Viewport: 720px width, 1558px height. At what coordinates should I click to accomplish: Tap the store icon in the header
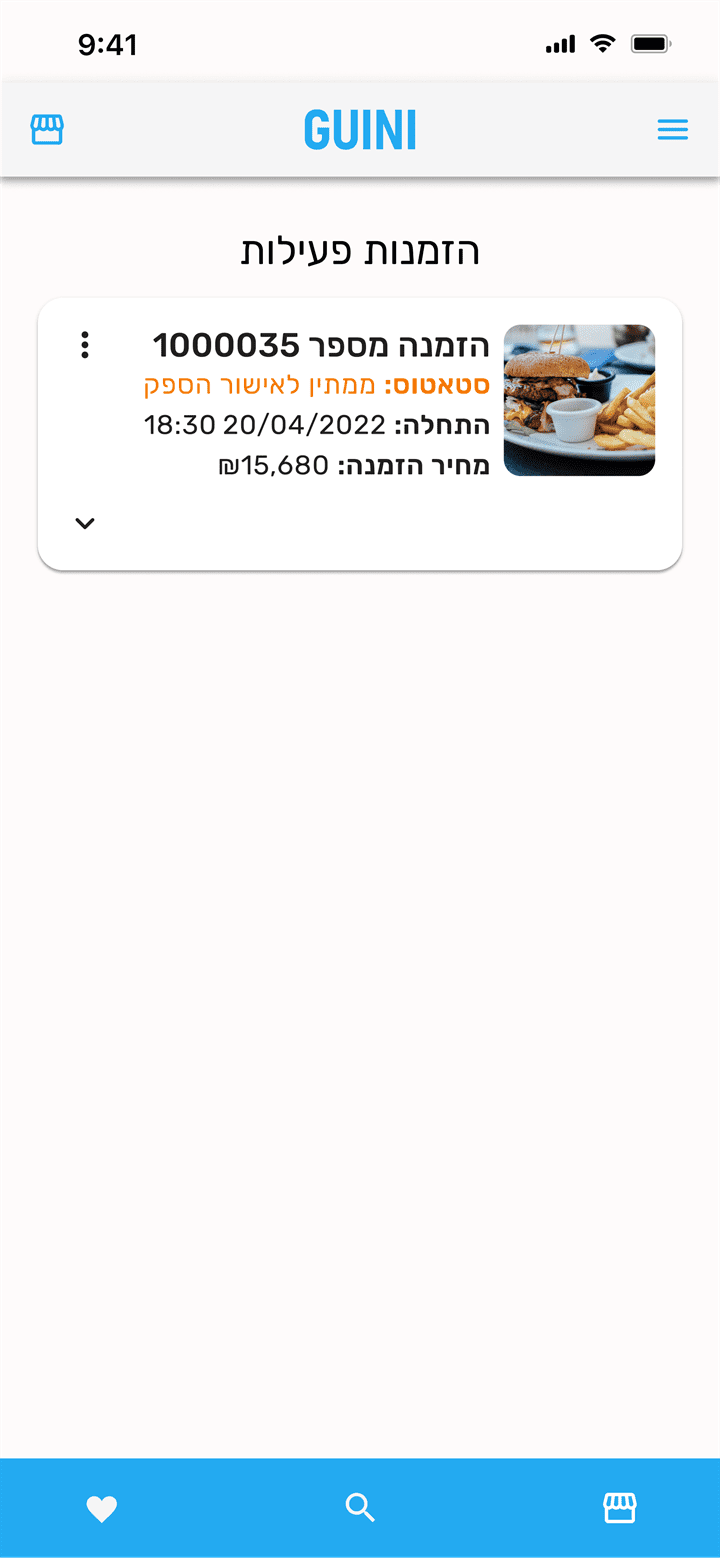pos(47,130)
